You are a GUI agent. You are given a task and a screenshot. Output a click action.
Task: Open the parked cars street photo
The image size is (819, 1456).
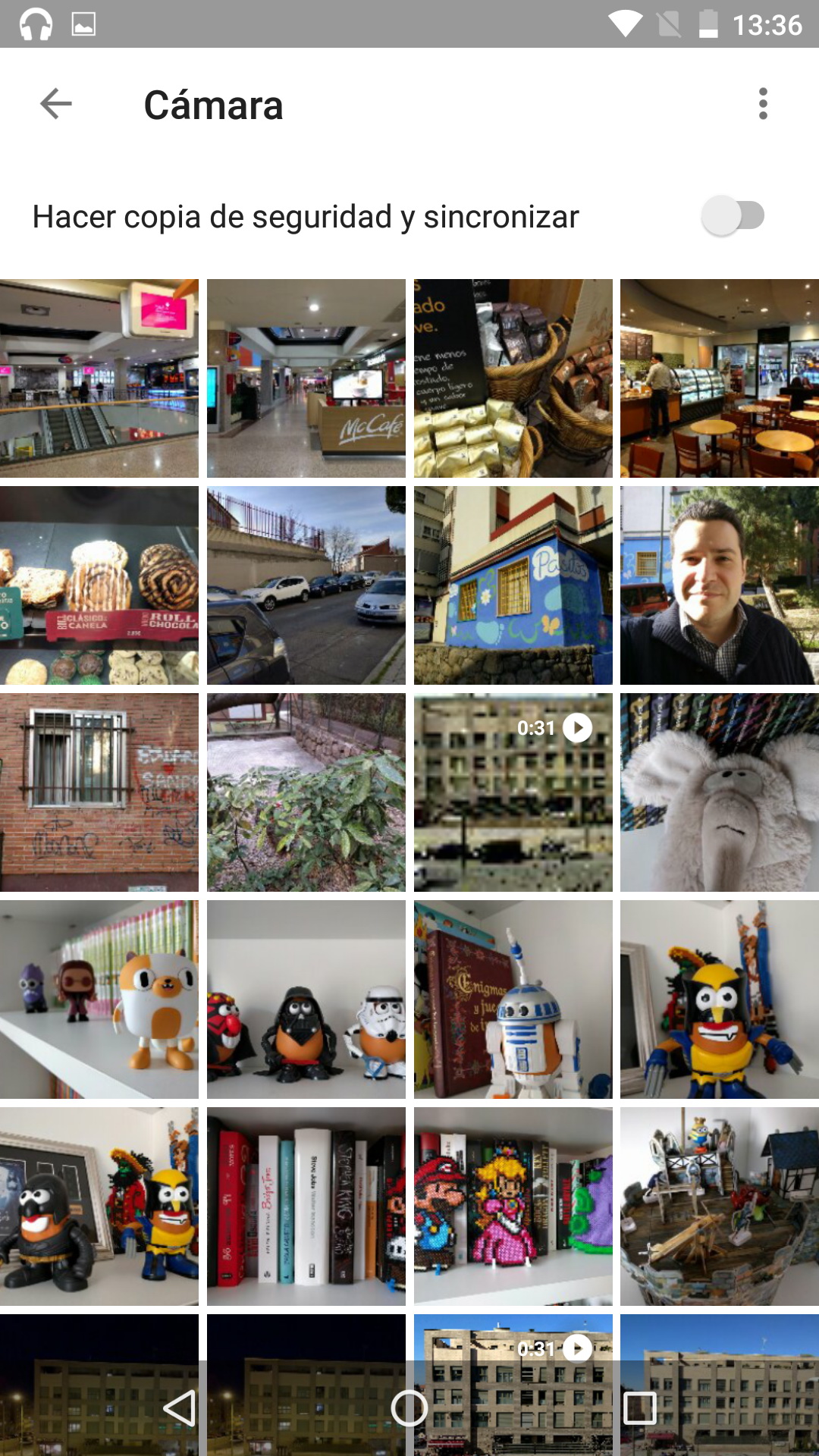click(306, 585)
